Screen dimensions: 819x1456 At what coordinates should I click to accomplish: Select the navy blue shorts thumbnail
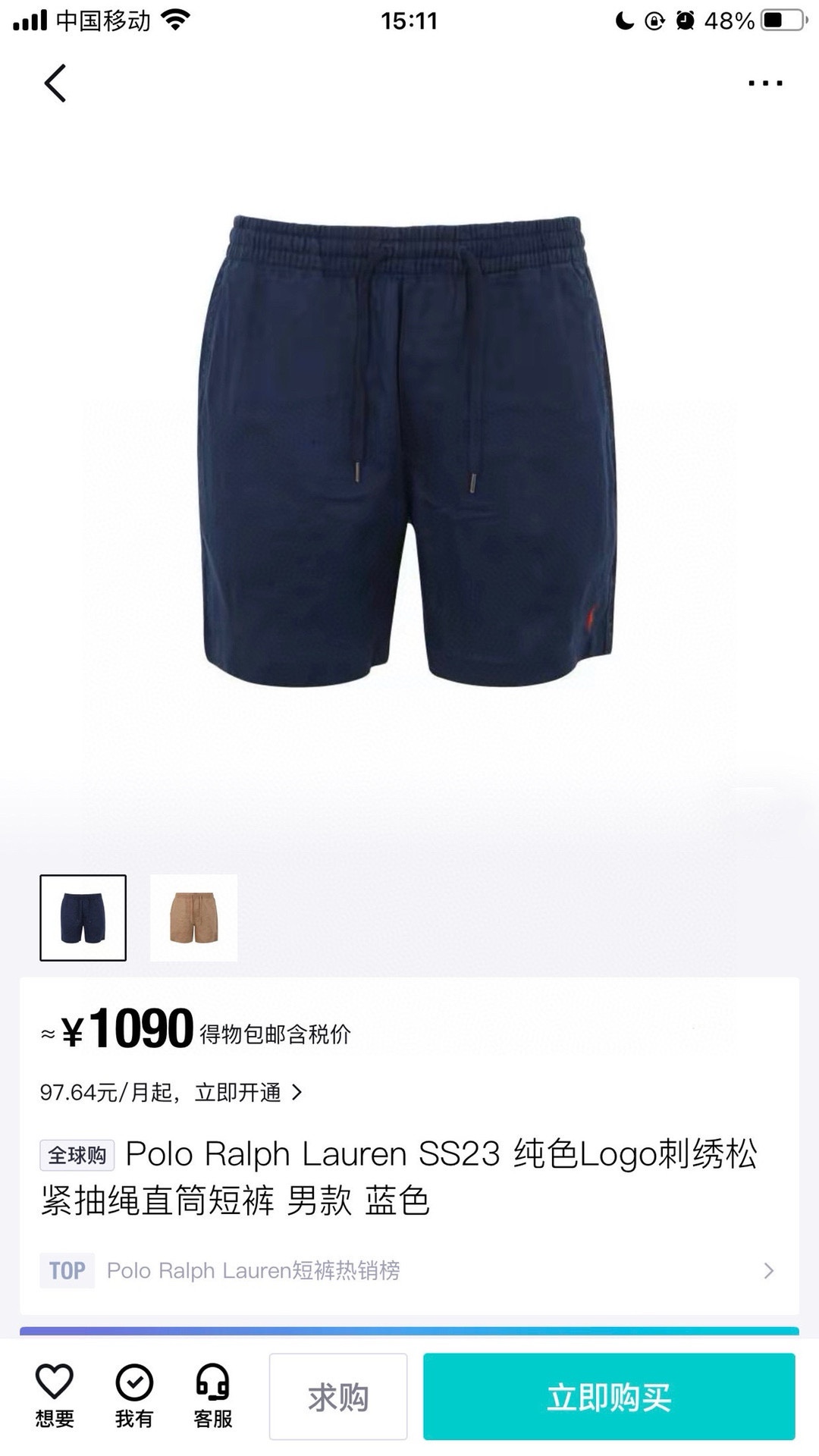(83, 918)
